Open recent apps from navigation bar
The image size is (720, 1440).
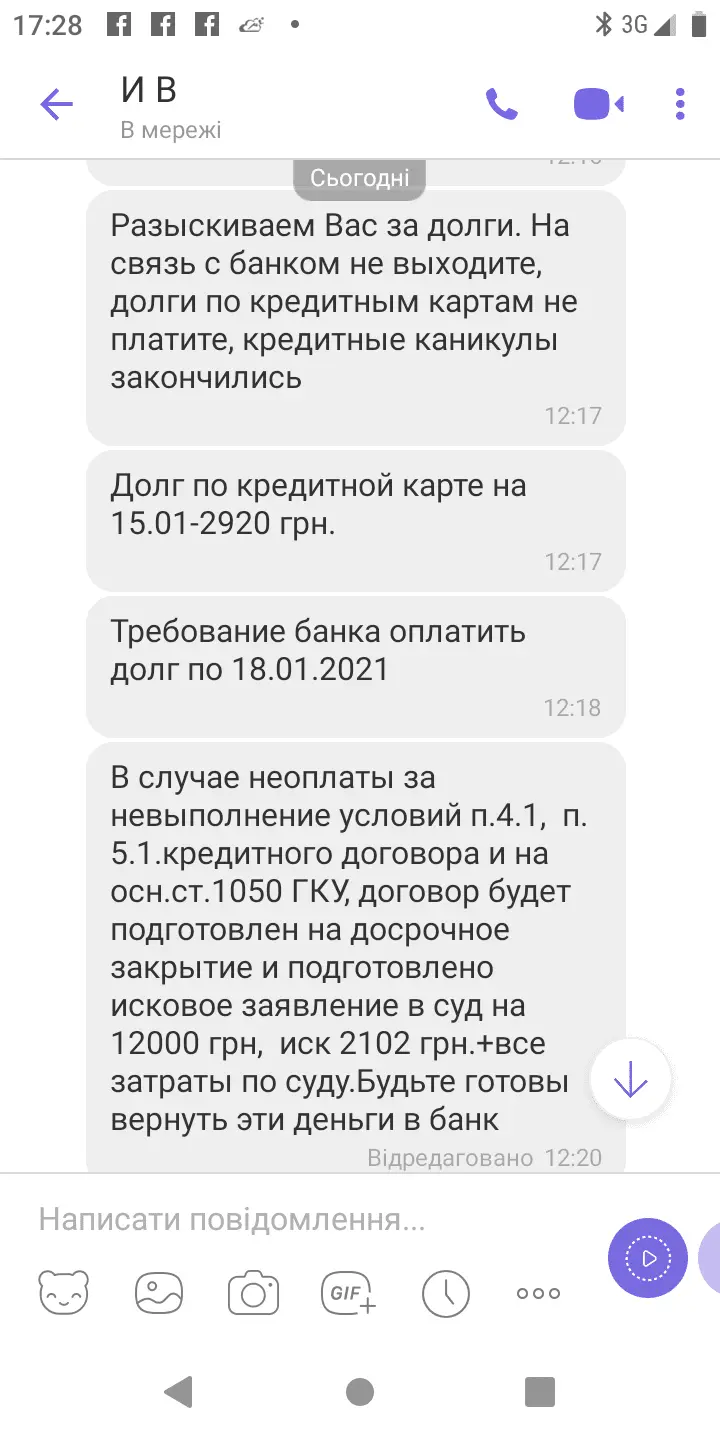[539, 1391]
